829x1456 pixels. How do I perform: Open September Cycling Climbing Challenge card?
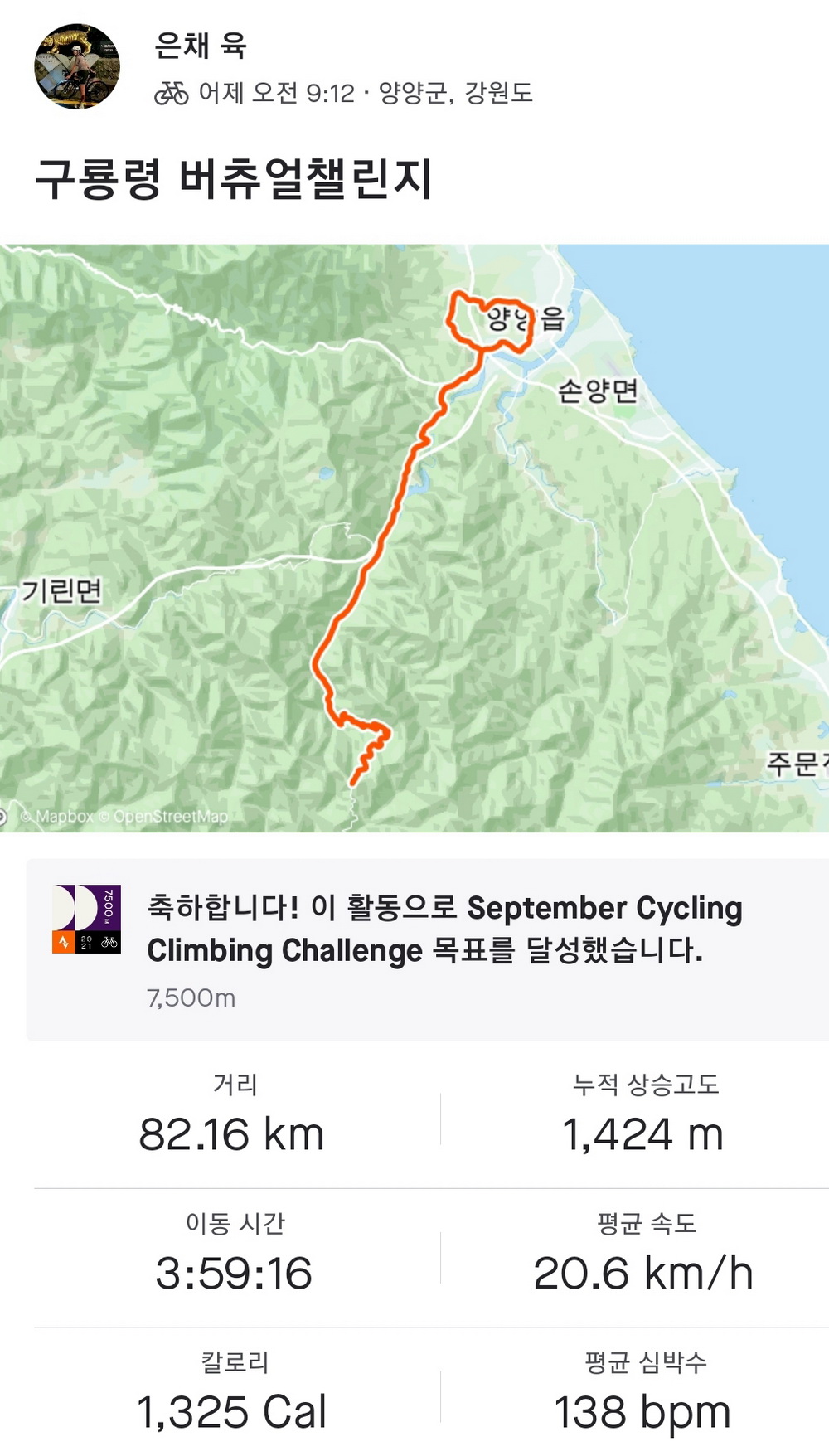click(x=427, y=949)
